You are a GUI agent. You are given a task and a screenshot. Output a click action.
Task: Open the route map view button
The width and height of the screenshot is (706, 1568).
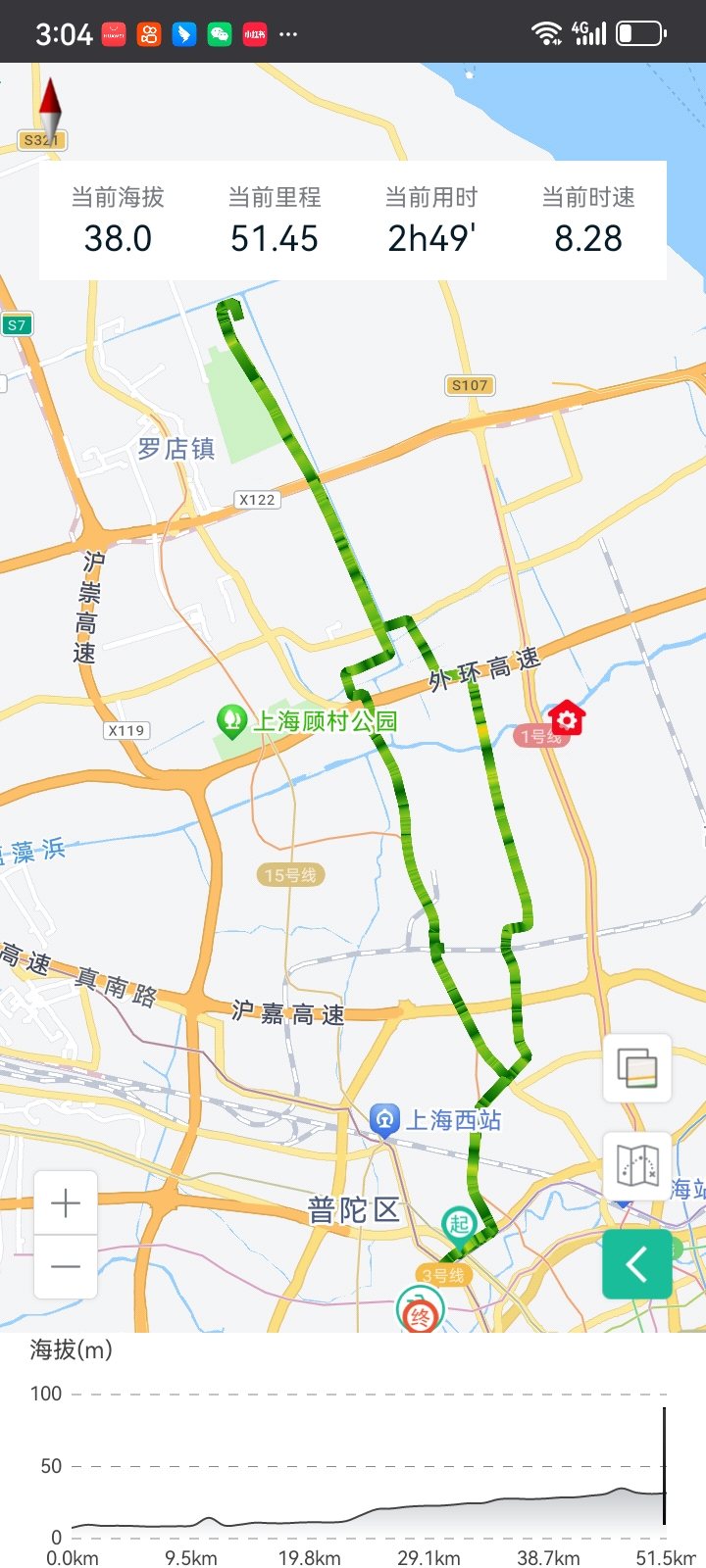(637, 1166)
